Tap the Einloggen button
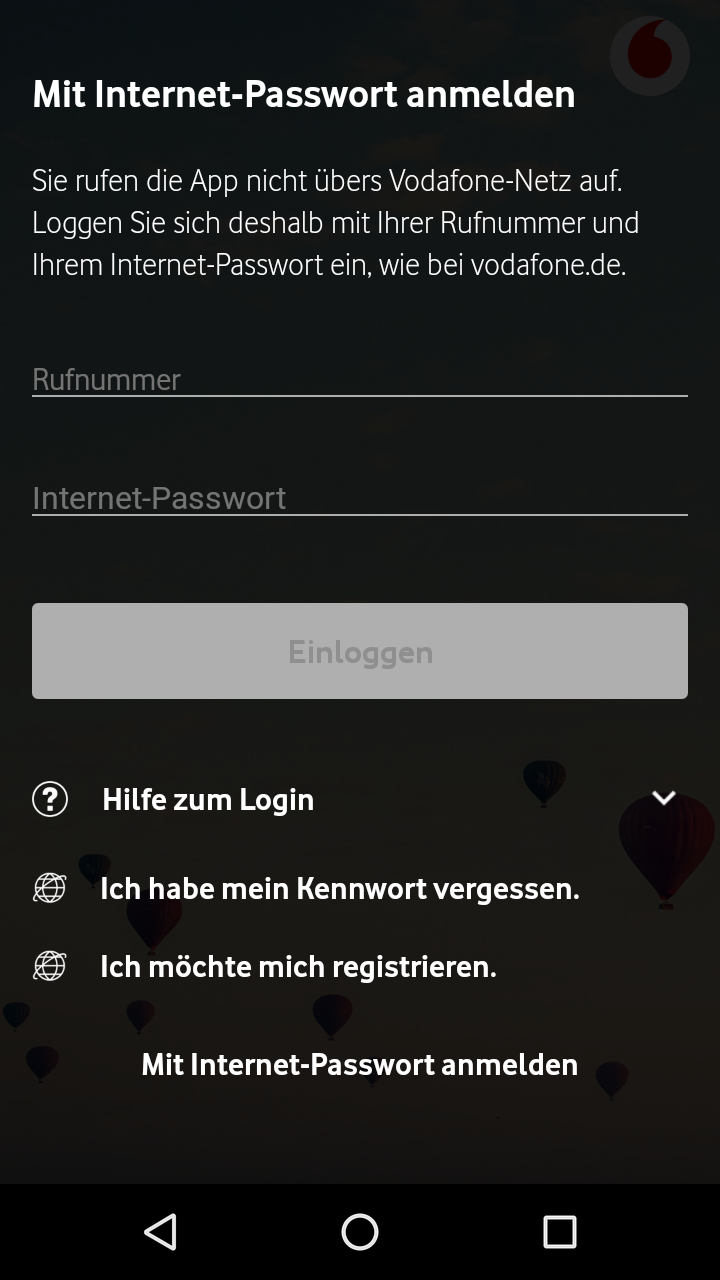 (359, 651)
